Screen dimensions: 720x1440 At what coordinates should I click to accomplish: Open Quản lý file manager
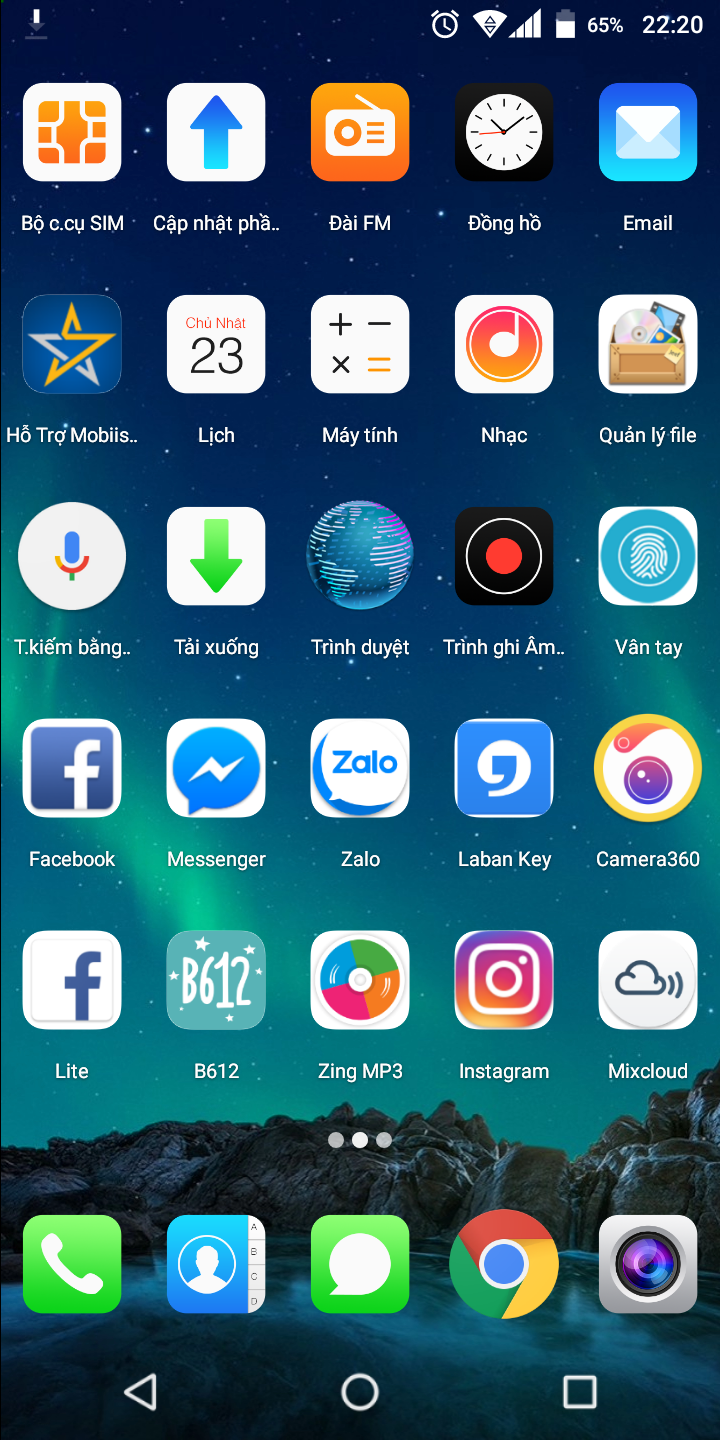[648, 345]
